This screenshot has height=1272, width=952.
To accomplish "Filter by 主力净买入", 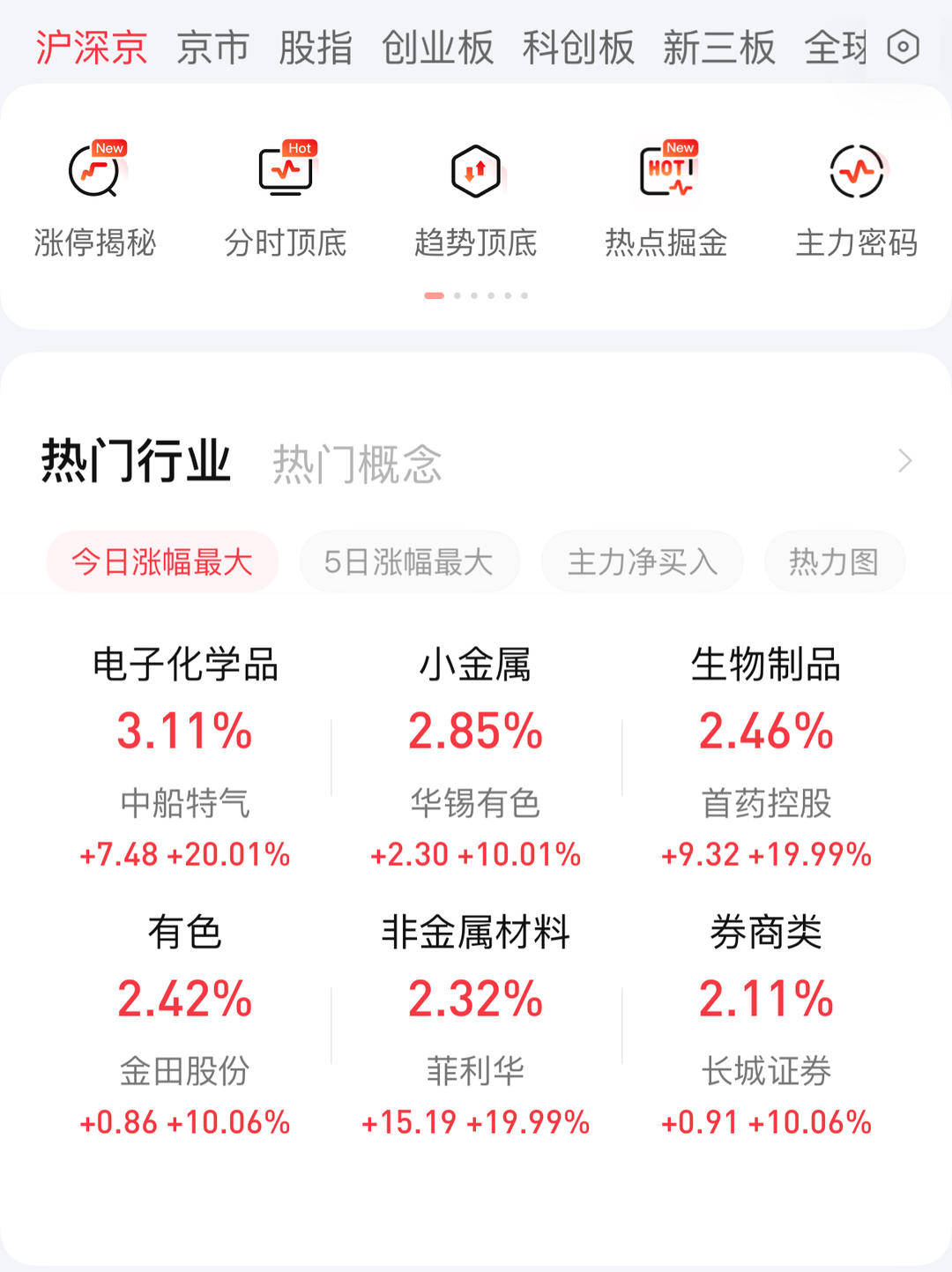I will (642, 562).
